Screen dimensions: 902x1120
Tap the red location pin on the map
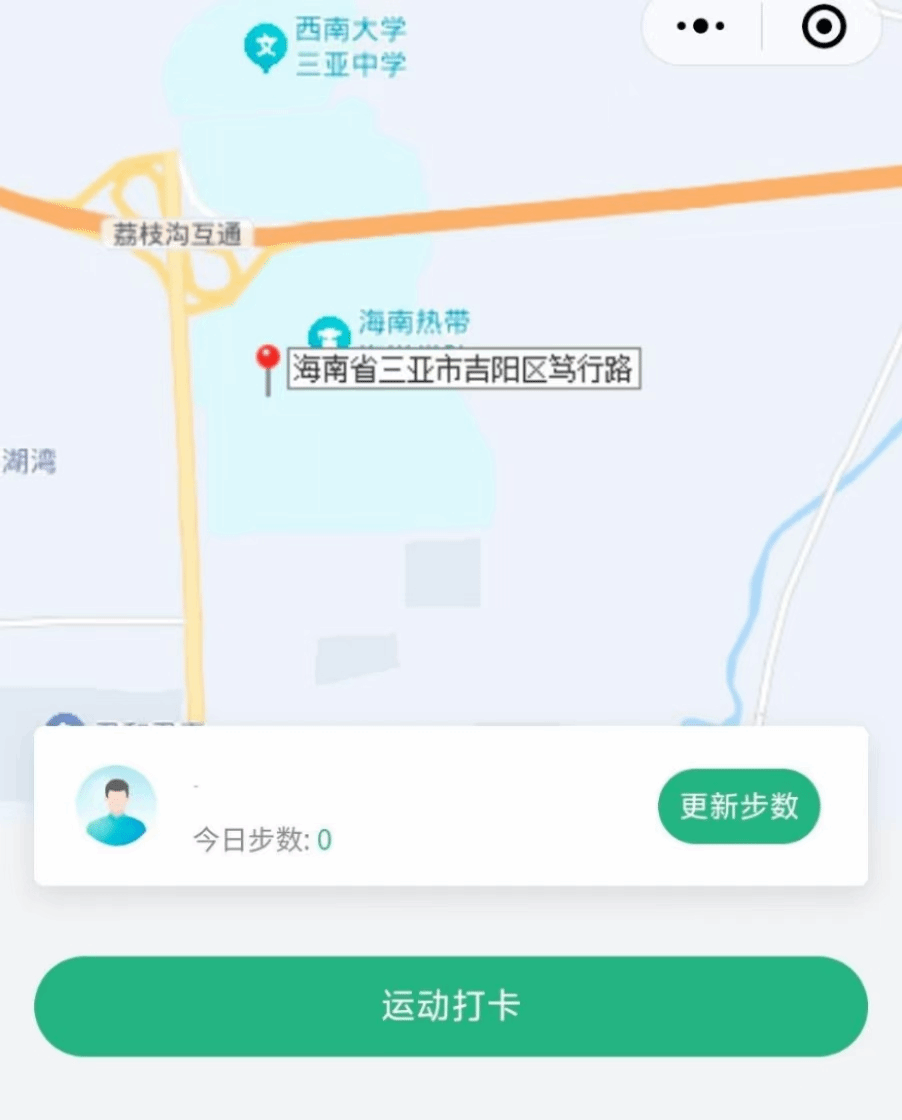[267, 364]
